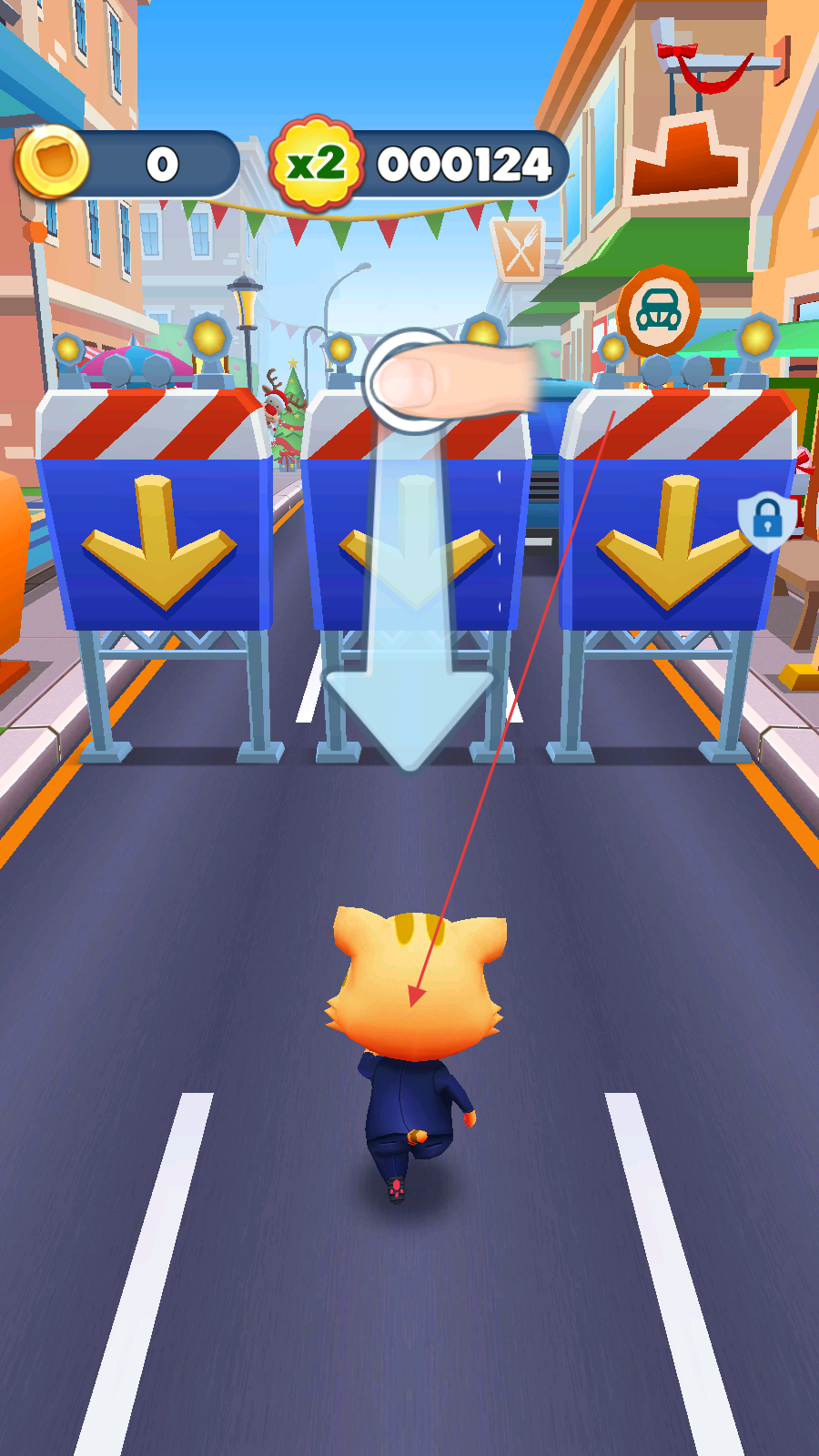The image size is (819, 1456).
Task: Open the privacy shield lock icon
Action: pos(766,521)
